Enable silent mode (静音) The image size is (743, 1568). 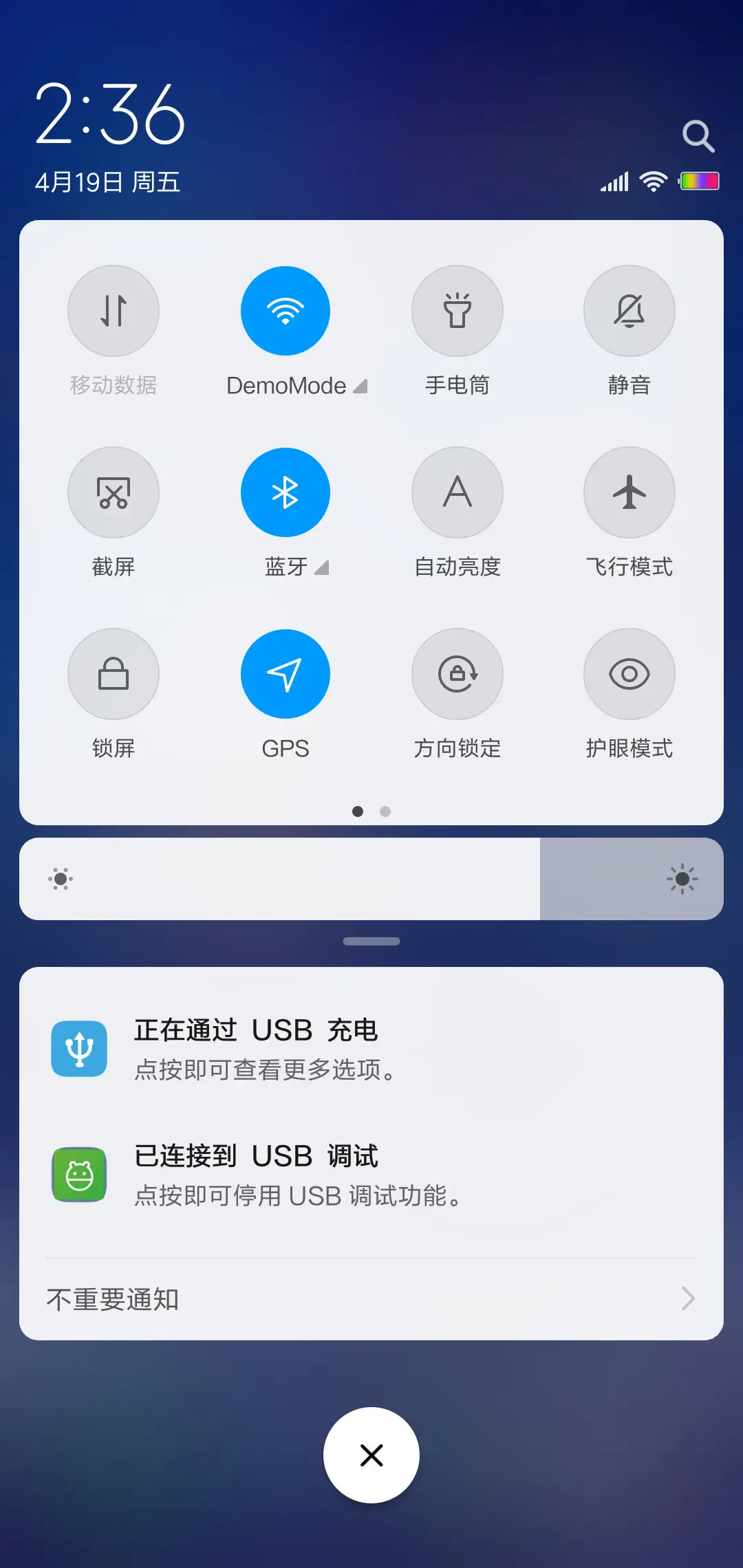[629, 311]
